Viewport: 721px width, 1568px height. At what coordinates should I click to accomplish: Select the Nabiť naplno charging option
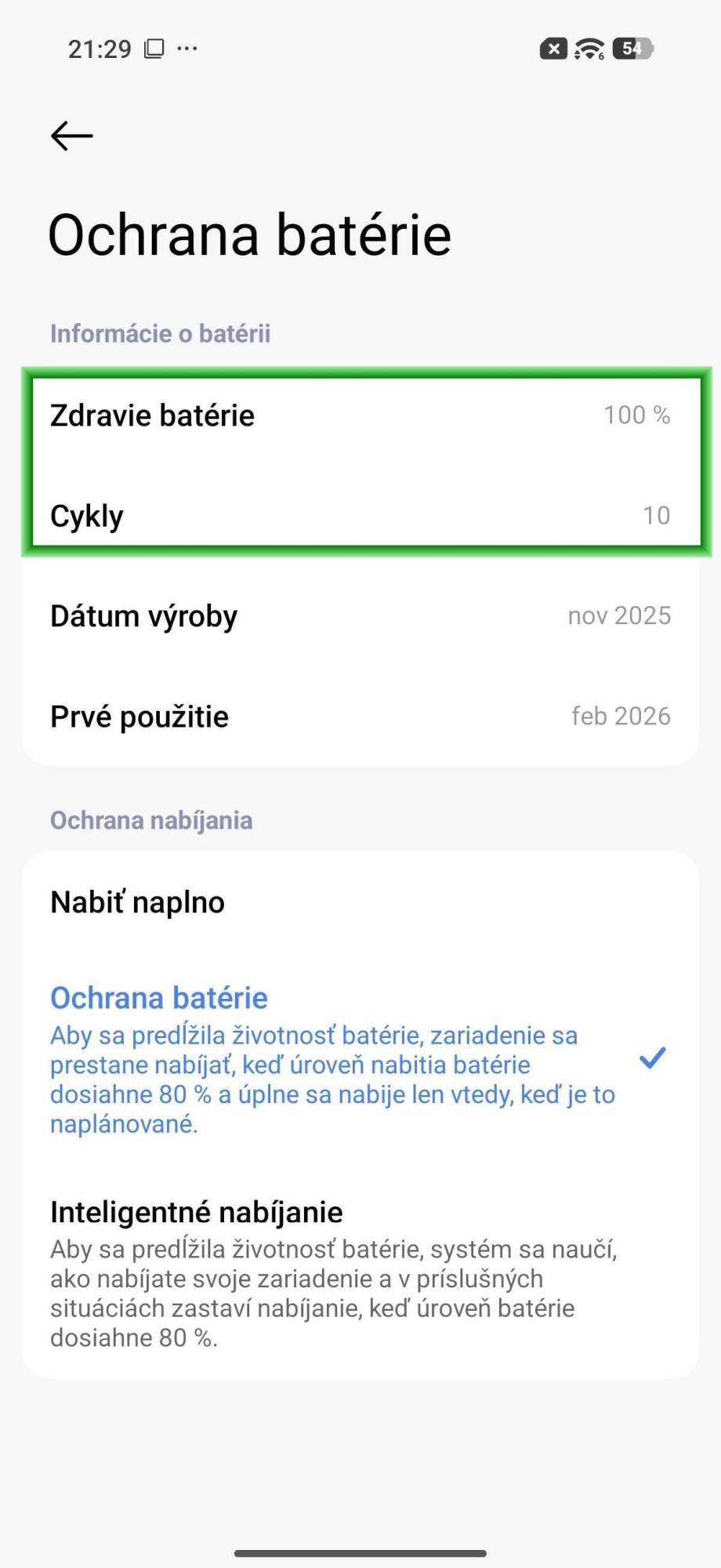click(x=138, y=902)
